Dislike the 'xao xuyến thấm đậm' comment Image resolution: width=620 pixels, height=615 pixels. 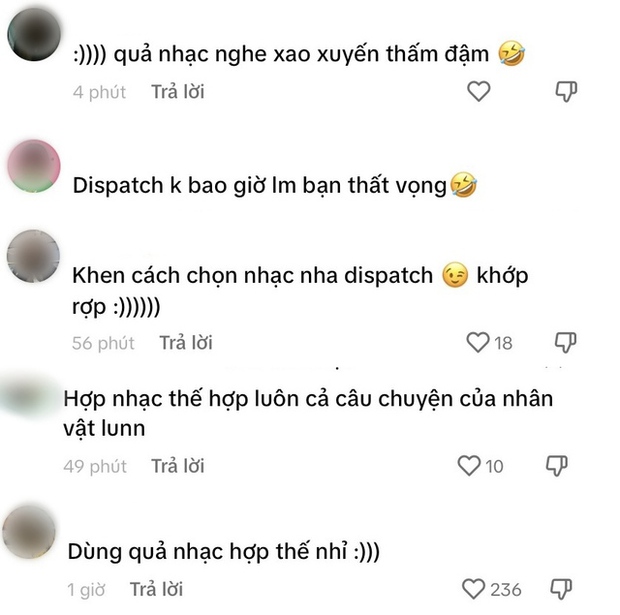point(566,92)
